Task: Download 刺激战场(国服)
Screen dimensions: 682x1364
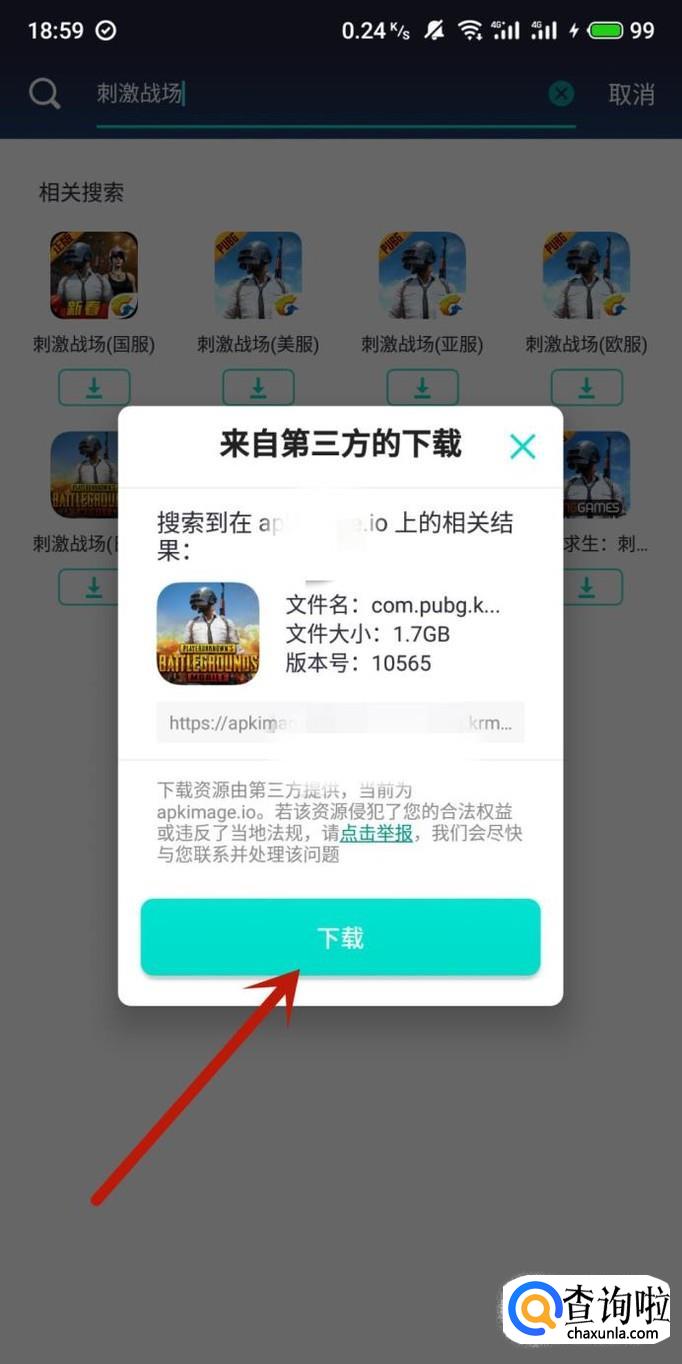Action: [94, 387]
